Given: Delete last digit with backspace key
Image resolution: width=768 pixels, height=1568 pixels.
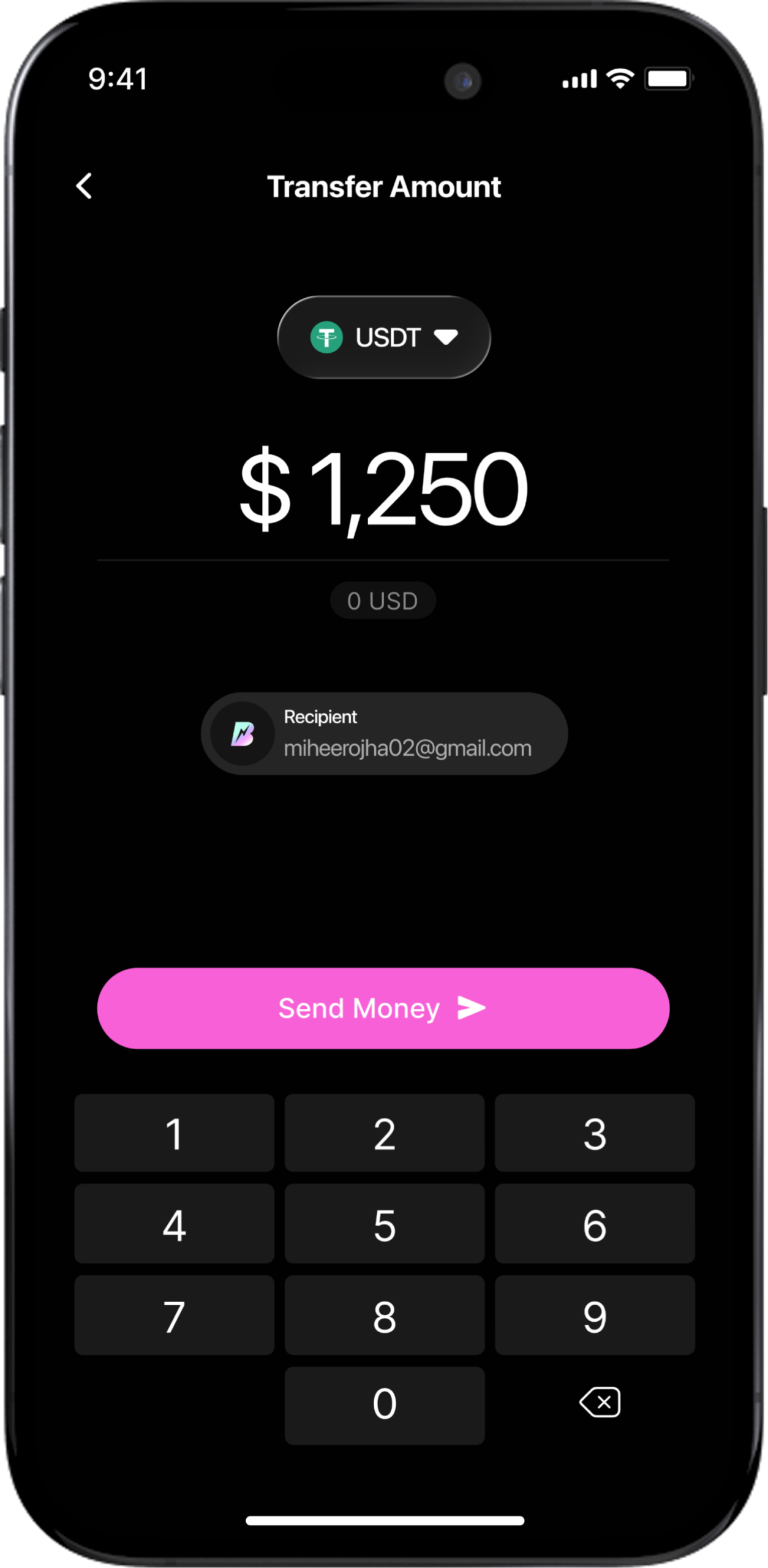Looking at the screenshot, I should click(x=600, y=1403).
